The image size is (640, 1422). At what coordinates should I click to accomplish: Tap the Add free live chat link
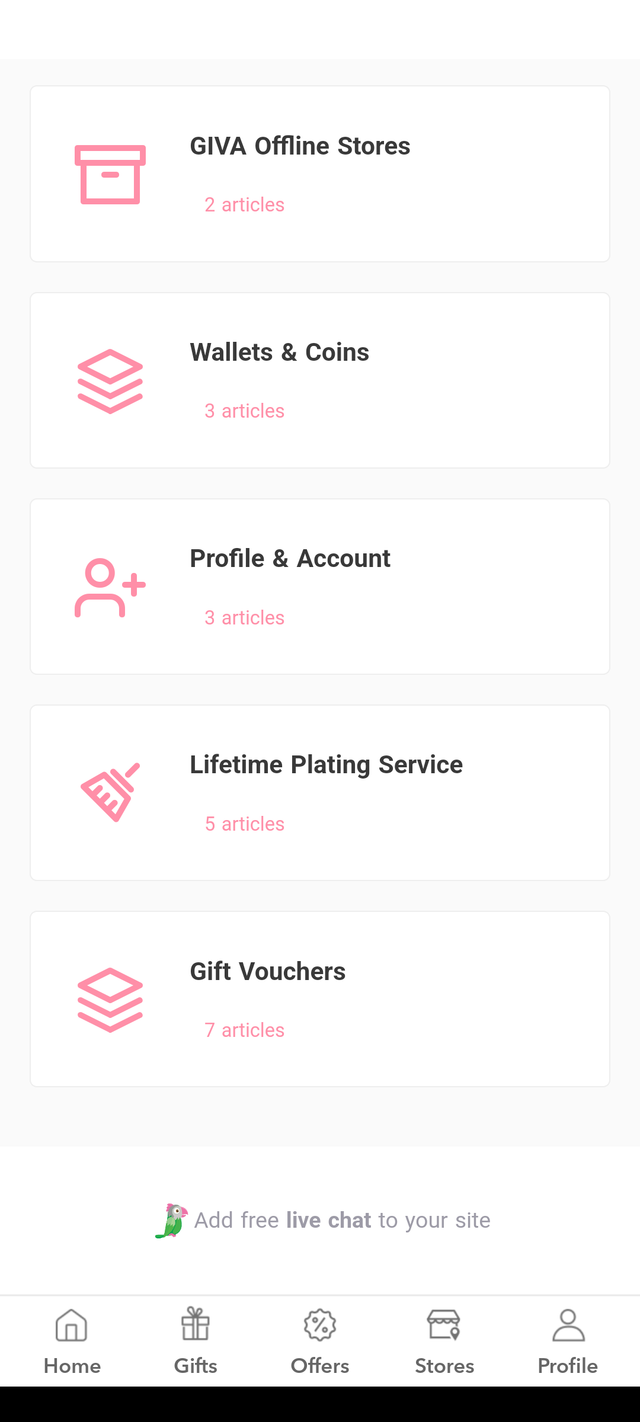point(323,1220)
